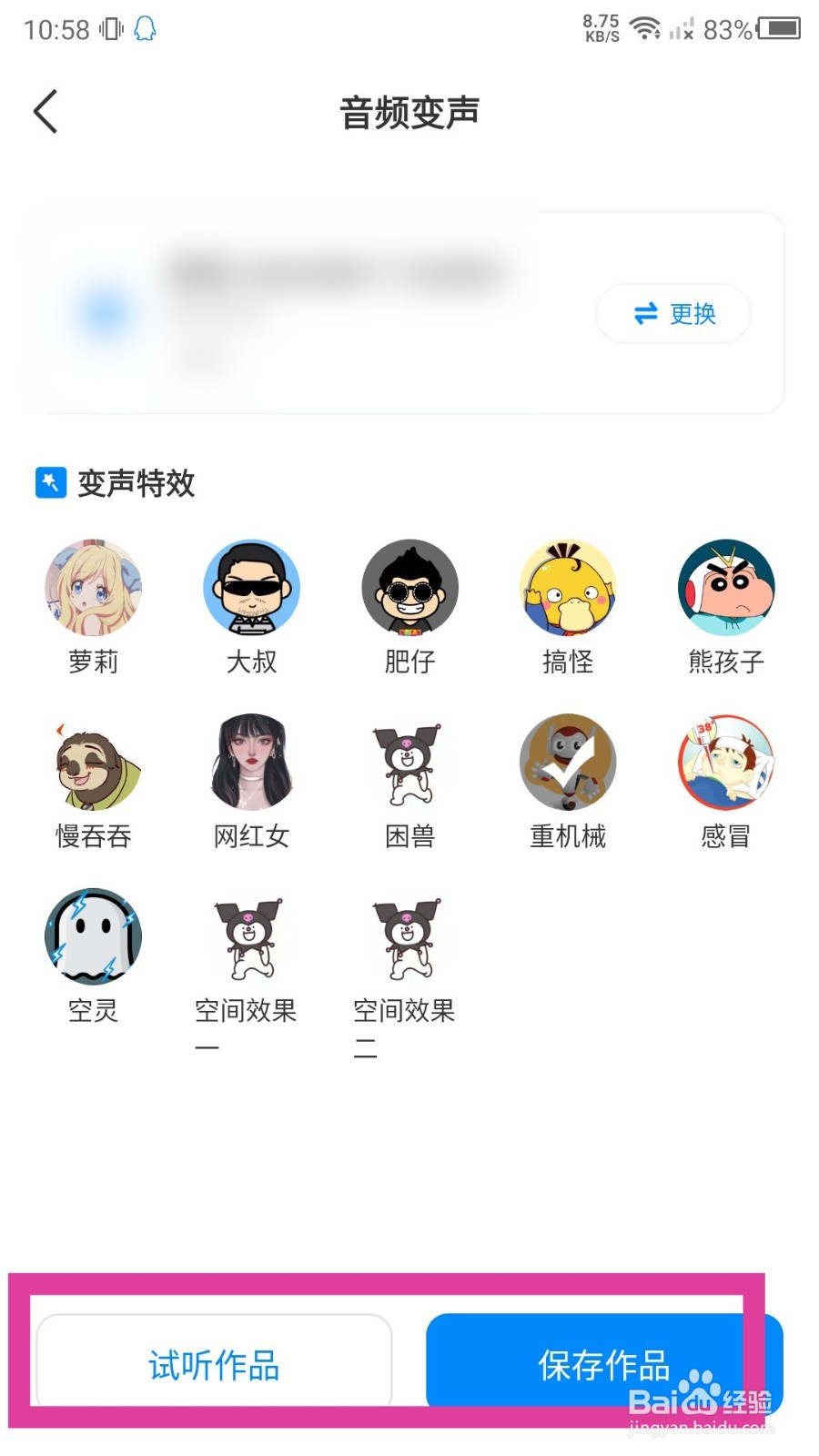Select the 慢吞吞 voice effect
The height and width of the screenshot is (1456, 819).
click(94, 763)
